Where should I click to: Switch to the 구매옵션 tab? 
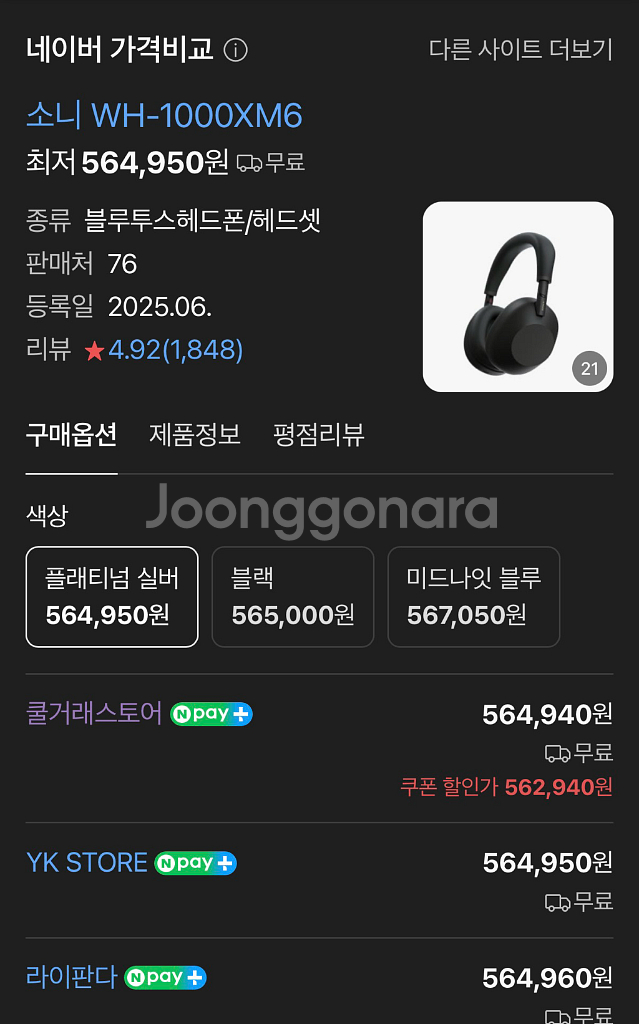(71, 435)
